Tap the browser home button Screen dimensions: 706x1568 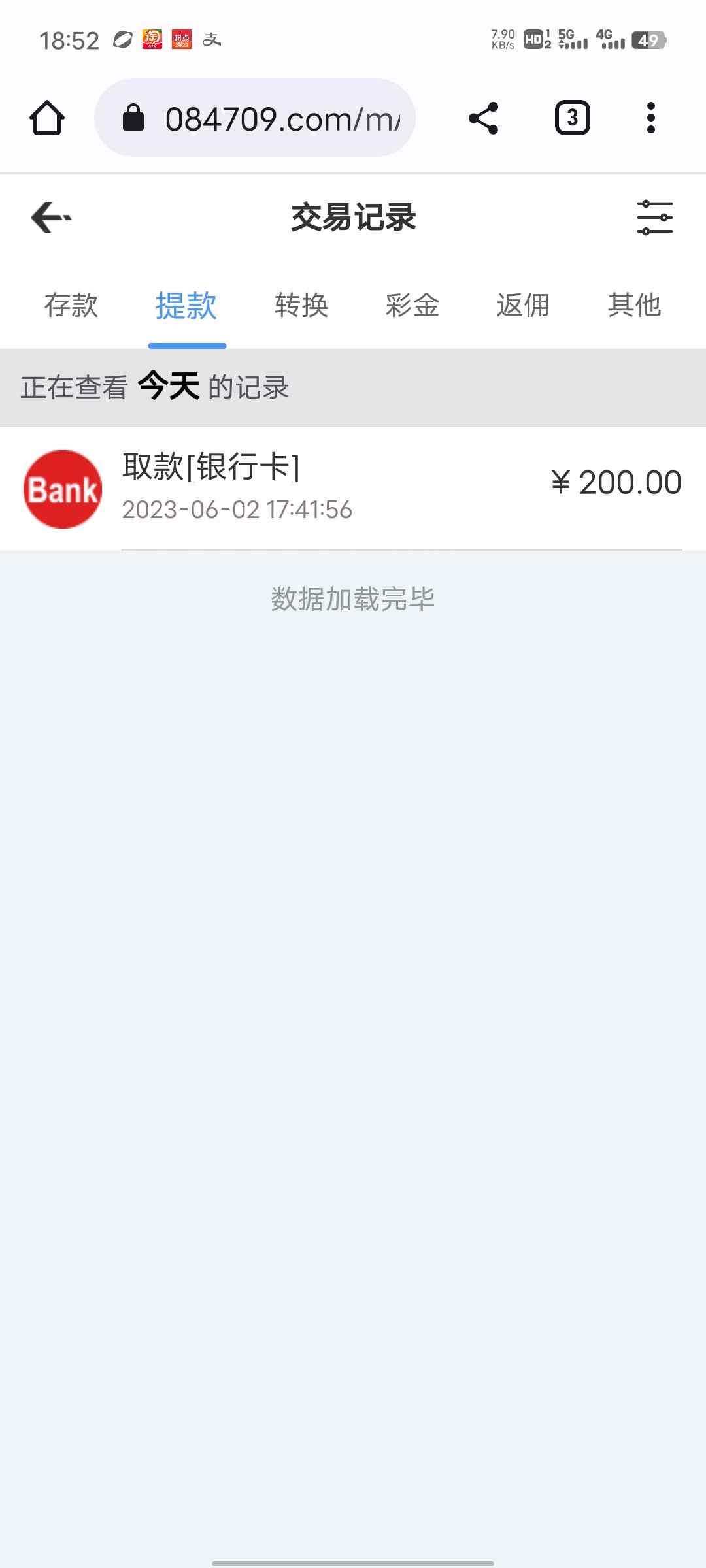(x=47, y=118)
